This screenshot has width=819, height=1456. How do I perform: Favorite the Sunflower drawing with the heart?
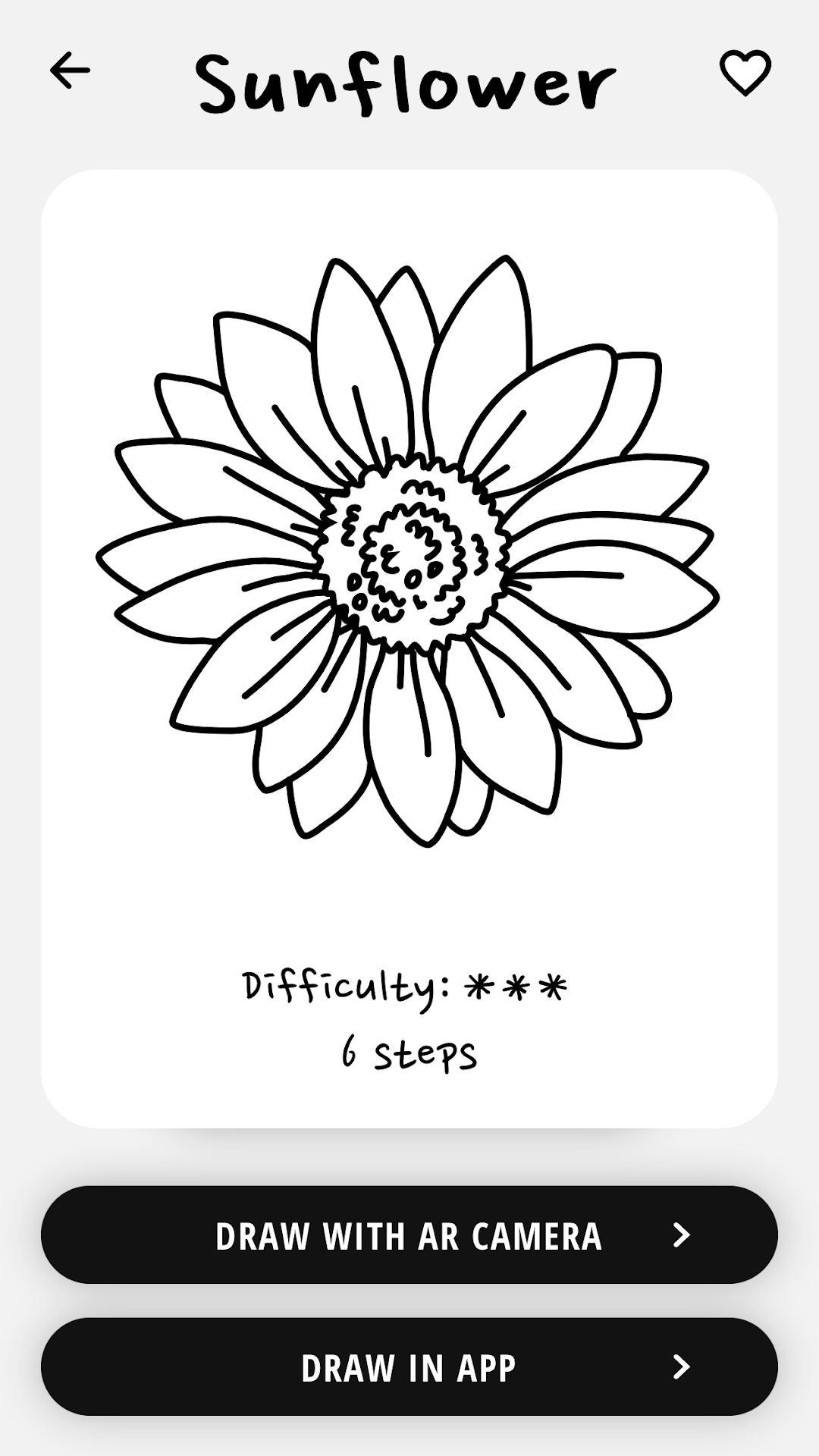[745, 73]
